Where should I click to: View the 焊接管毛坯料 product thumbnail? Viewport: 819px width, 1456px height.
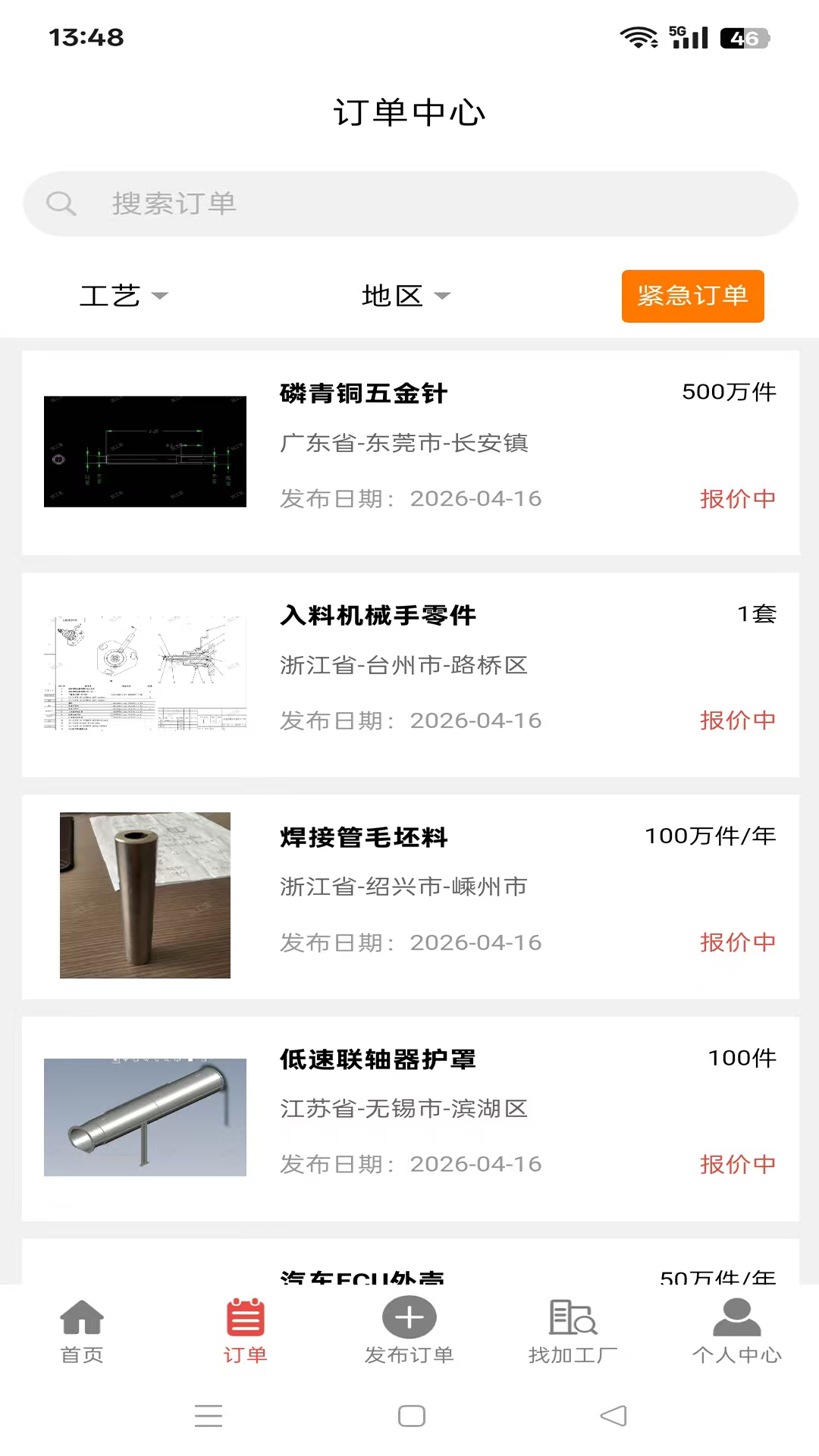(x=145, y=896)
